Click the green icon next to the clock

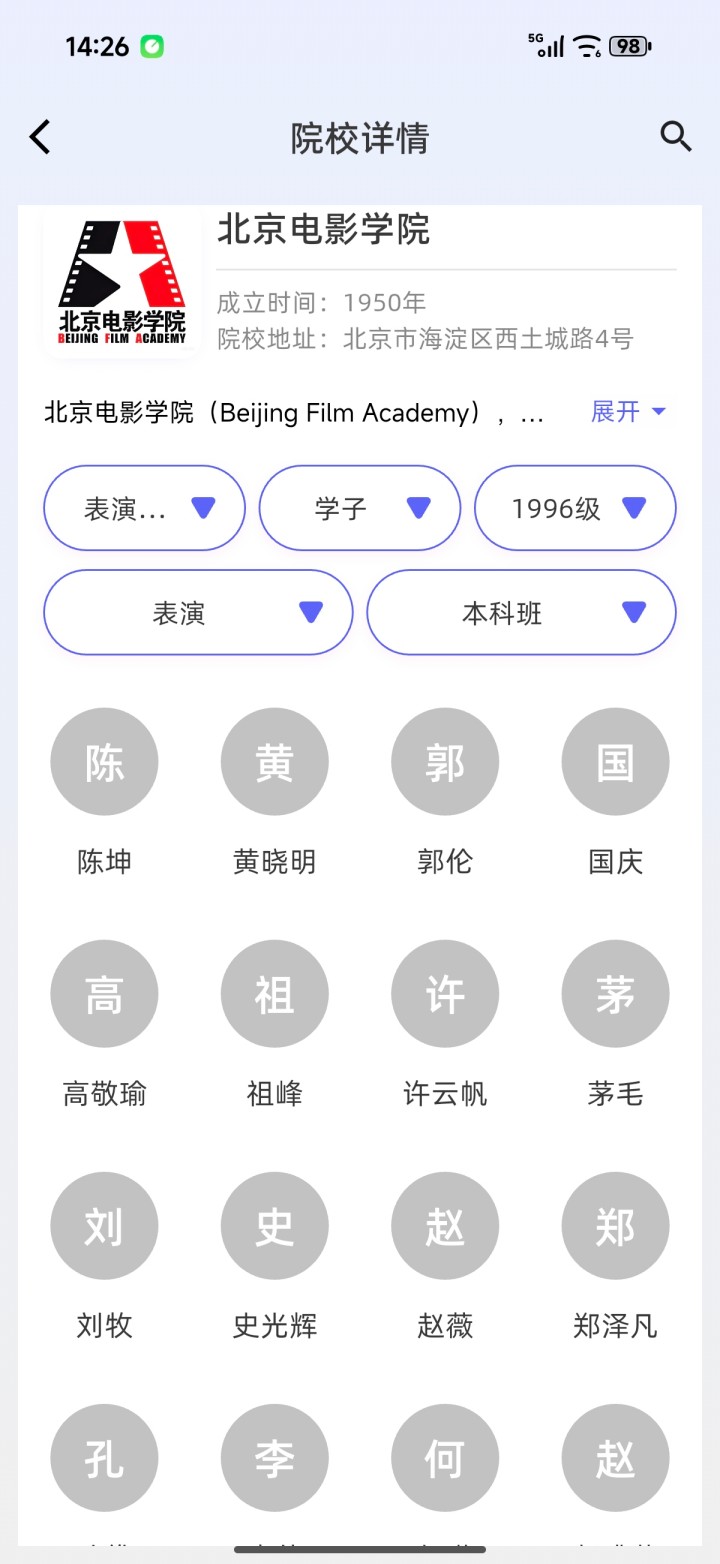[152, 46]
